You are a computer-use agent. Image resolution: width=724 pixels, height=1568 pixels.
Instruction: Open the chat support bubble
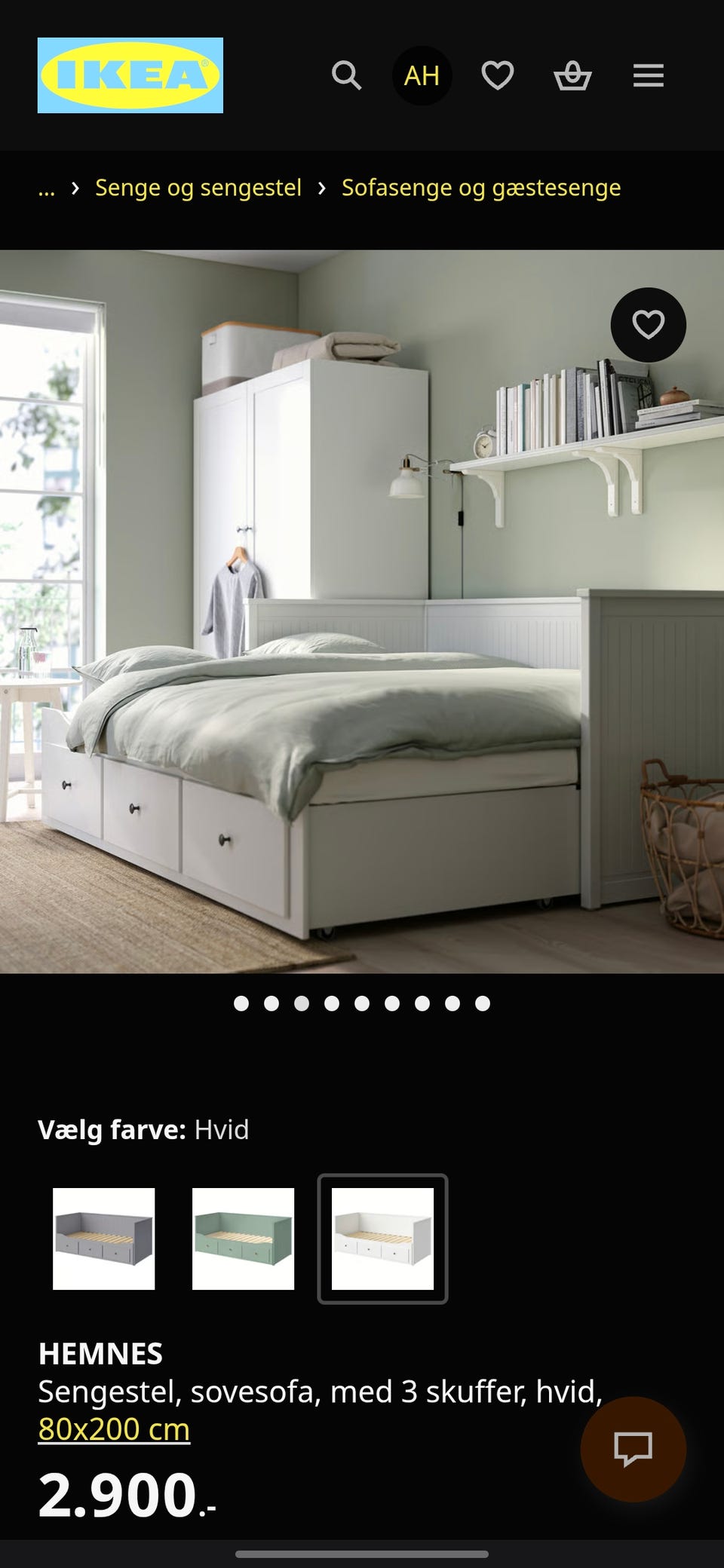[633, 1450]
